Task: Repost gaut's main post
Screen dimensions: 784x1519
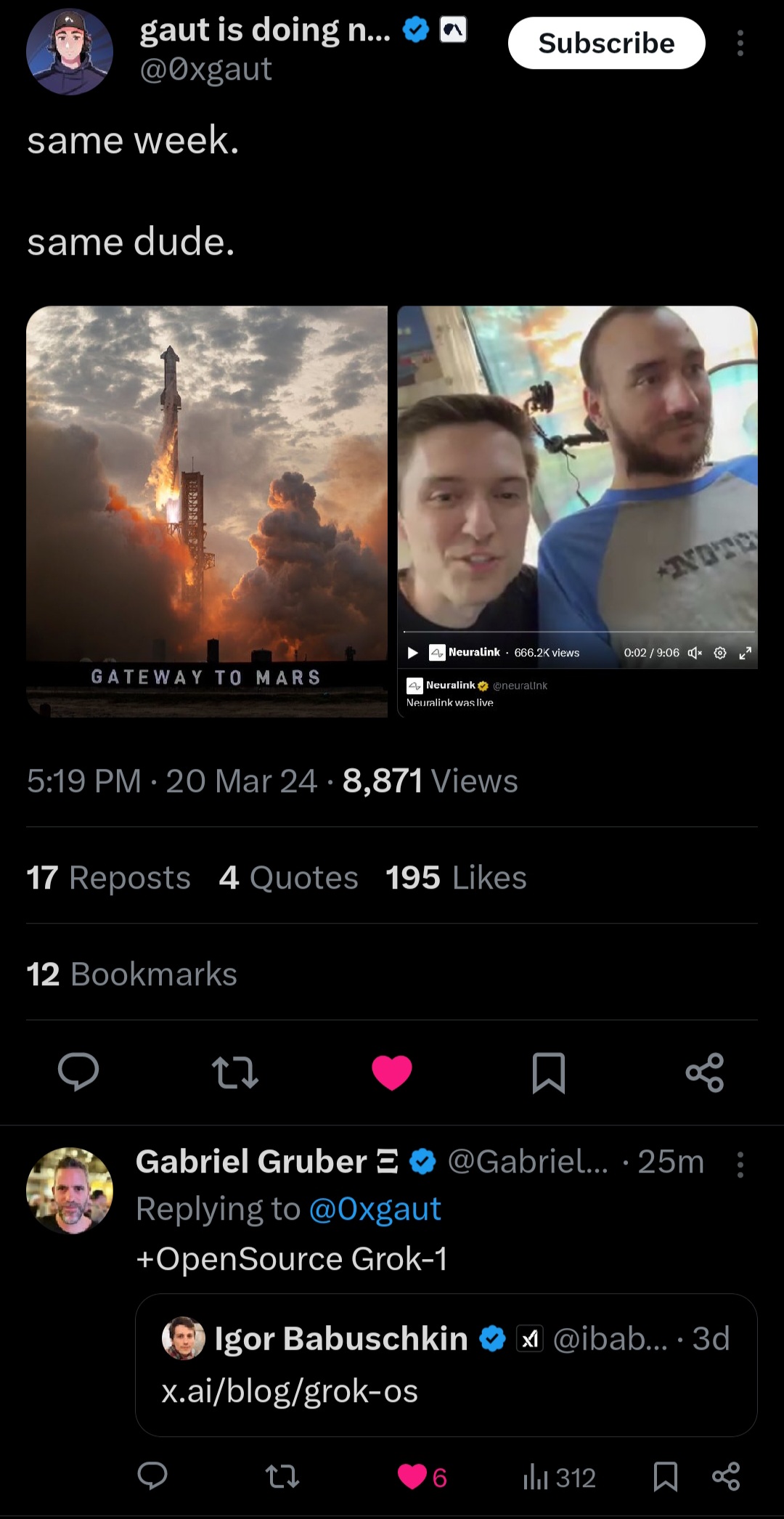Action: point(234,1072)
